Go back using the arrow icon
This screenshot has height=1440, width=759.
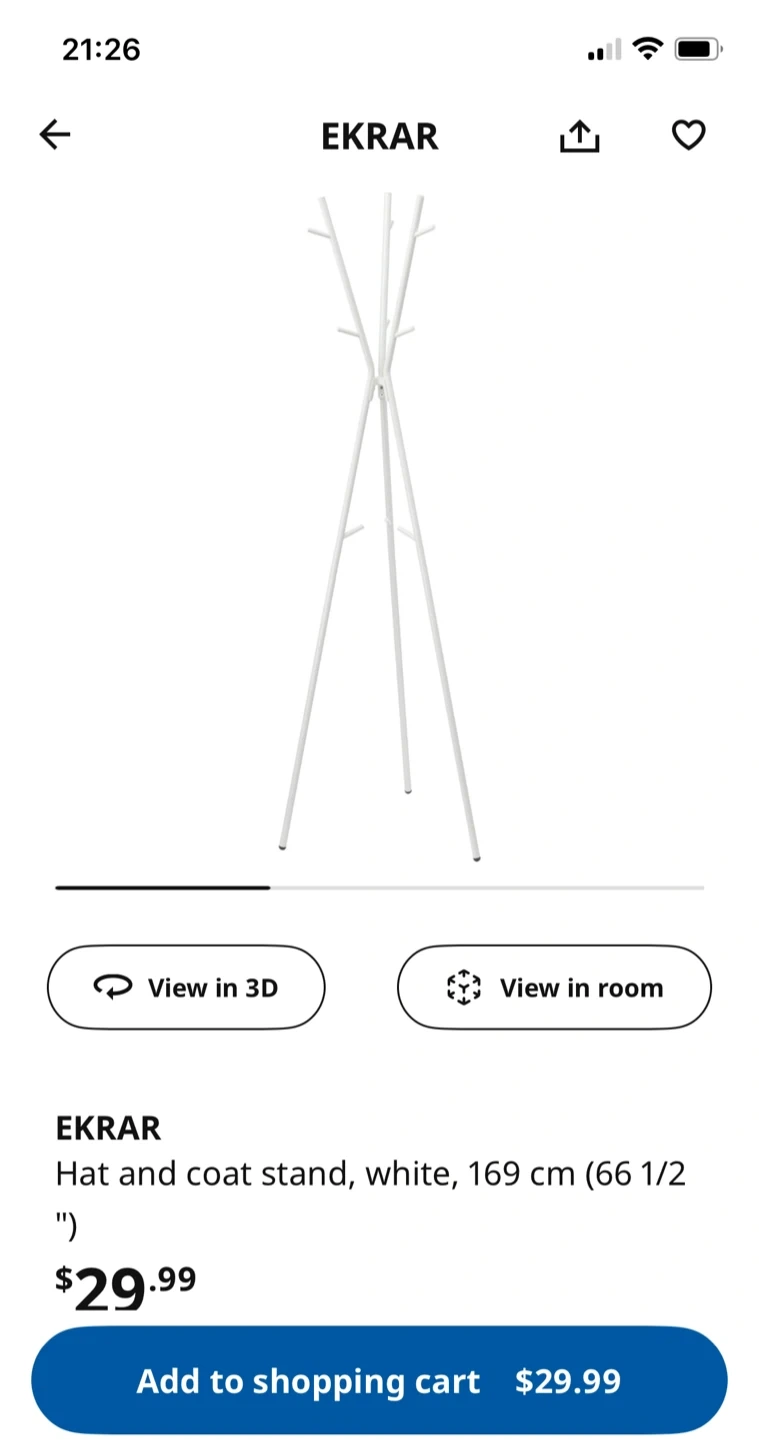(55, 135)
